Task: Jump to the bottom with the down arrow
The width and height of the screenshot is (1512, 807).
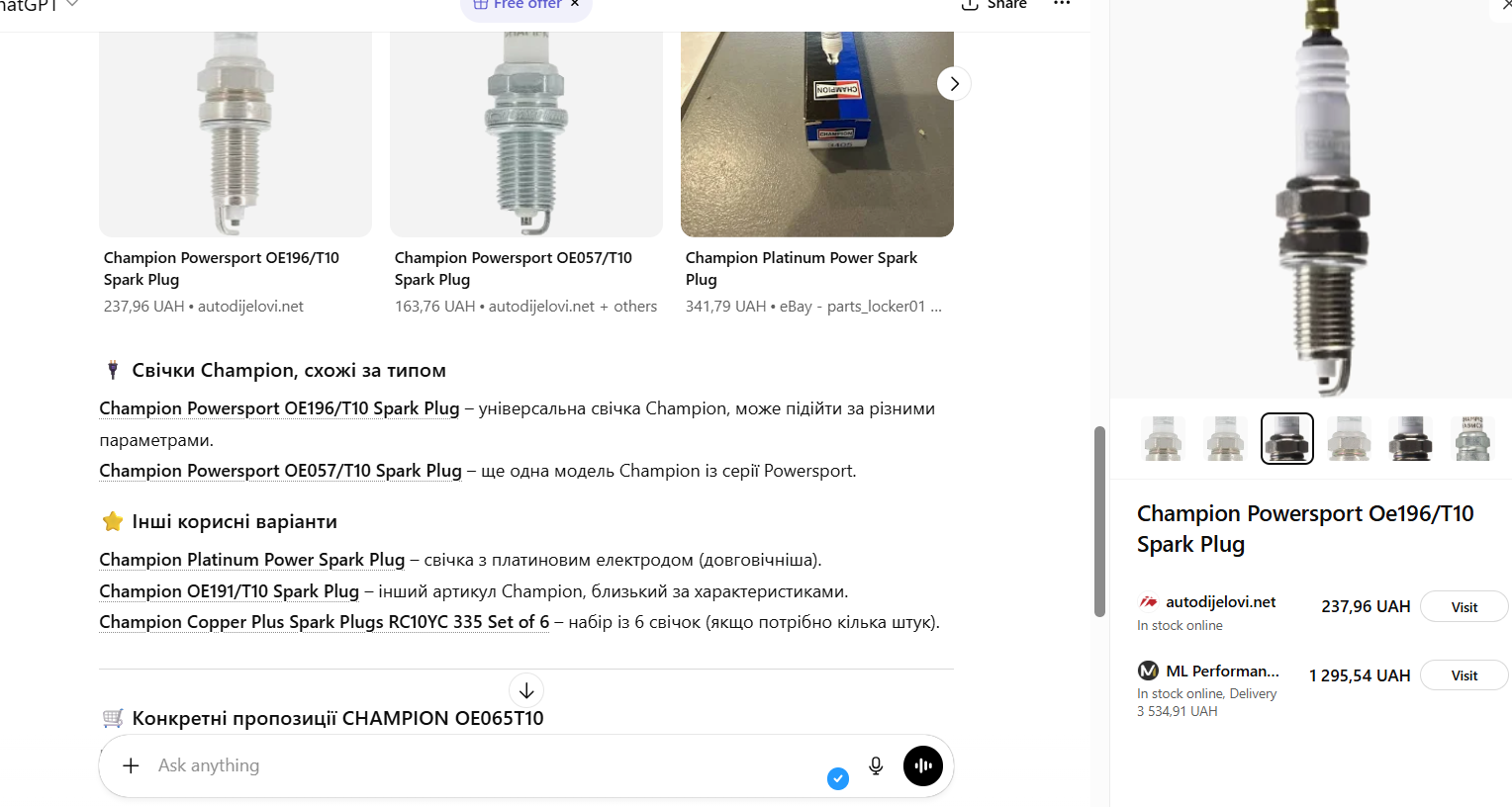Action: click(x=526, y=690)
